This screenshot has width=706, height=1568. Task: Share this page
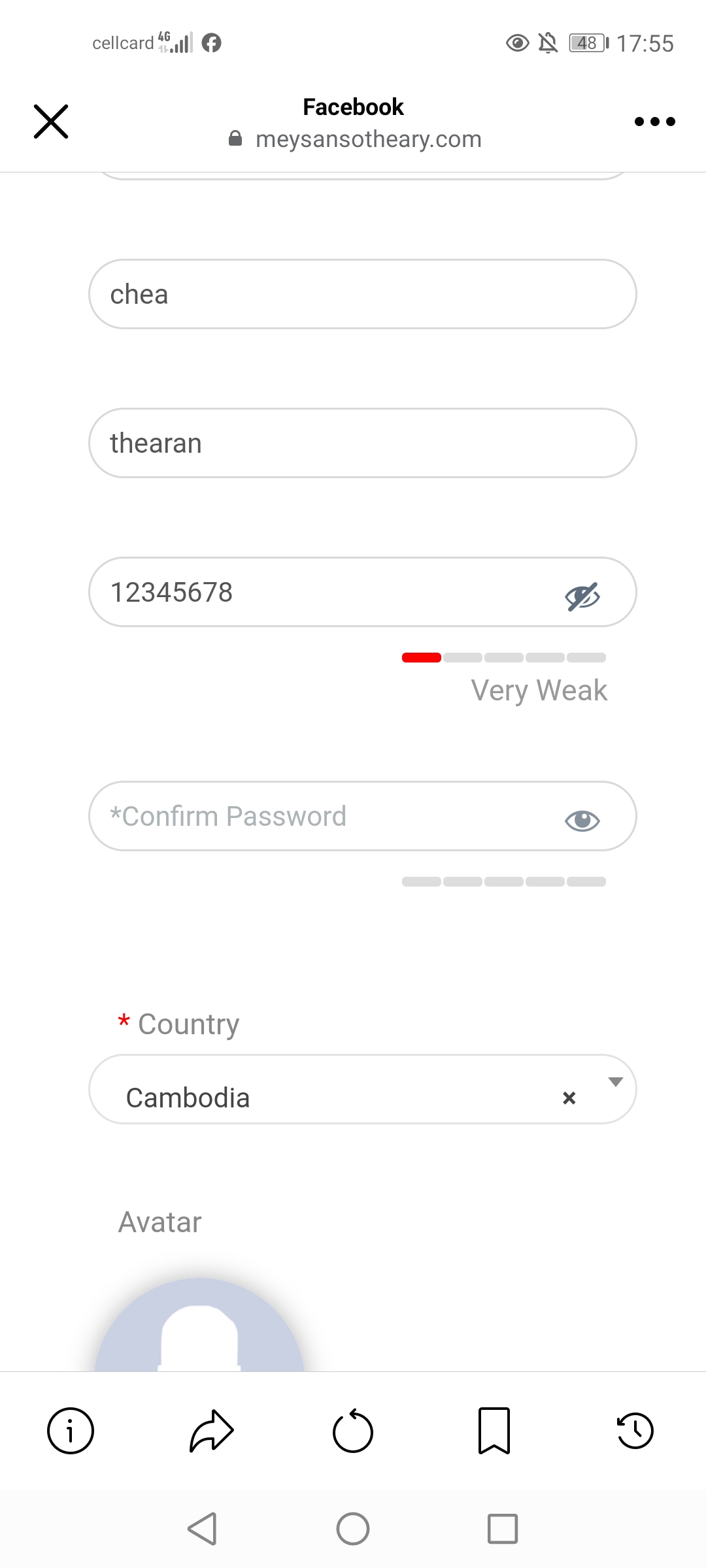tap(211, 1431)
